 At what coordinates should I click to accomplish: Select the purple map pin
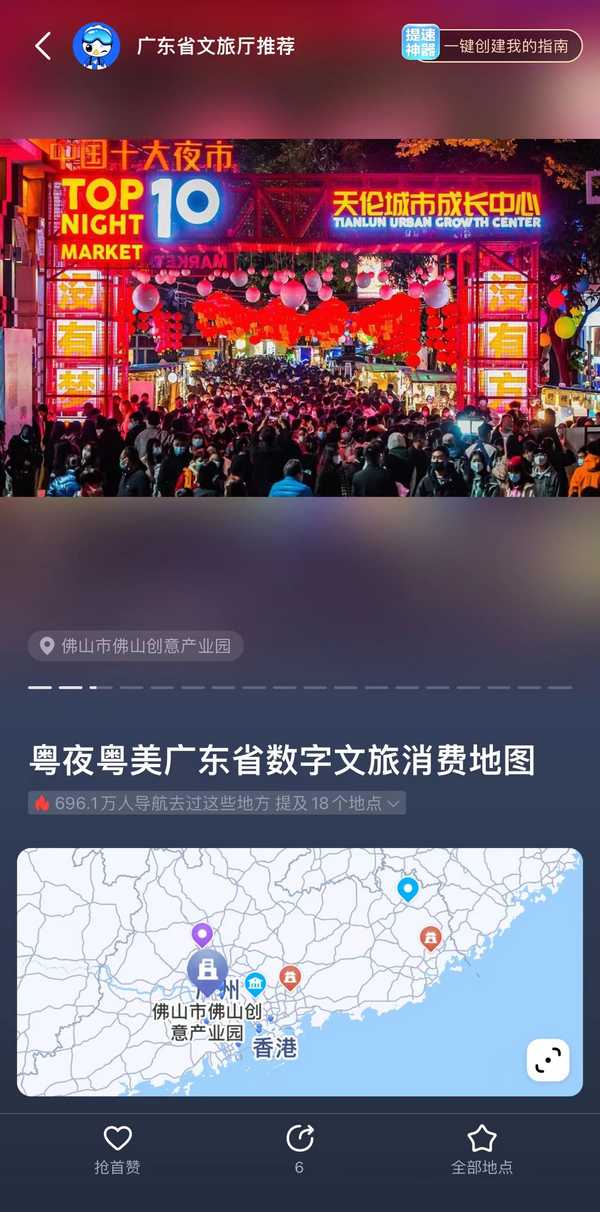coord(202,935)
